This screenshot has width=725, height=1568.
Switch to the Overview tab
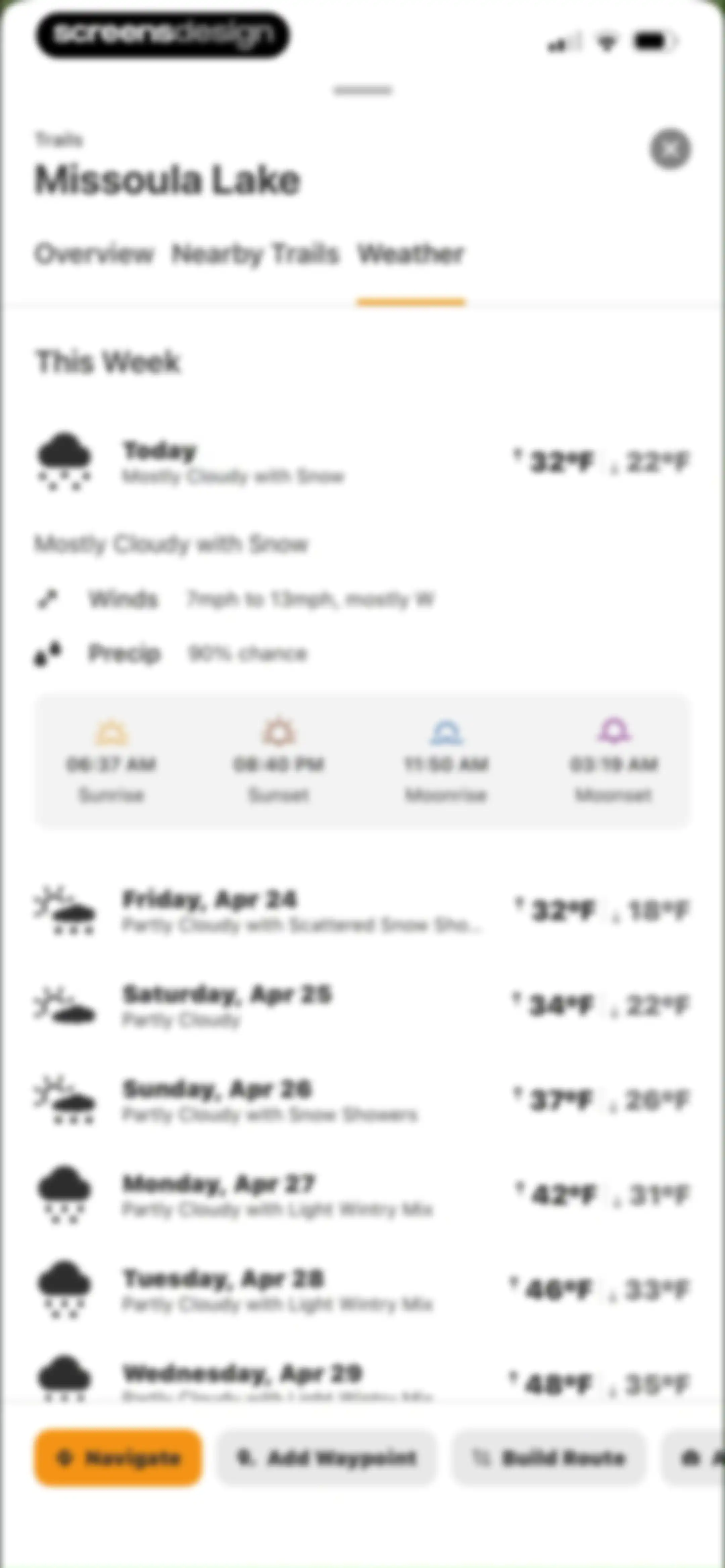(x=94, y=254)
